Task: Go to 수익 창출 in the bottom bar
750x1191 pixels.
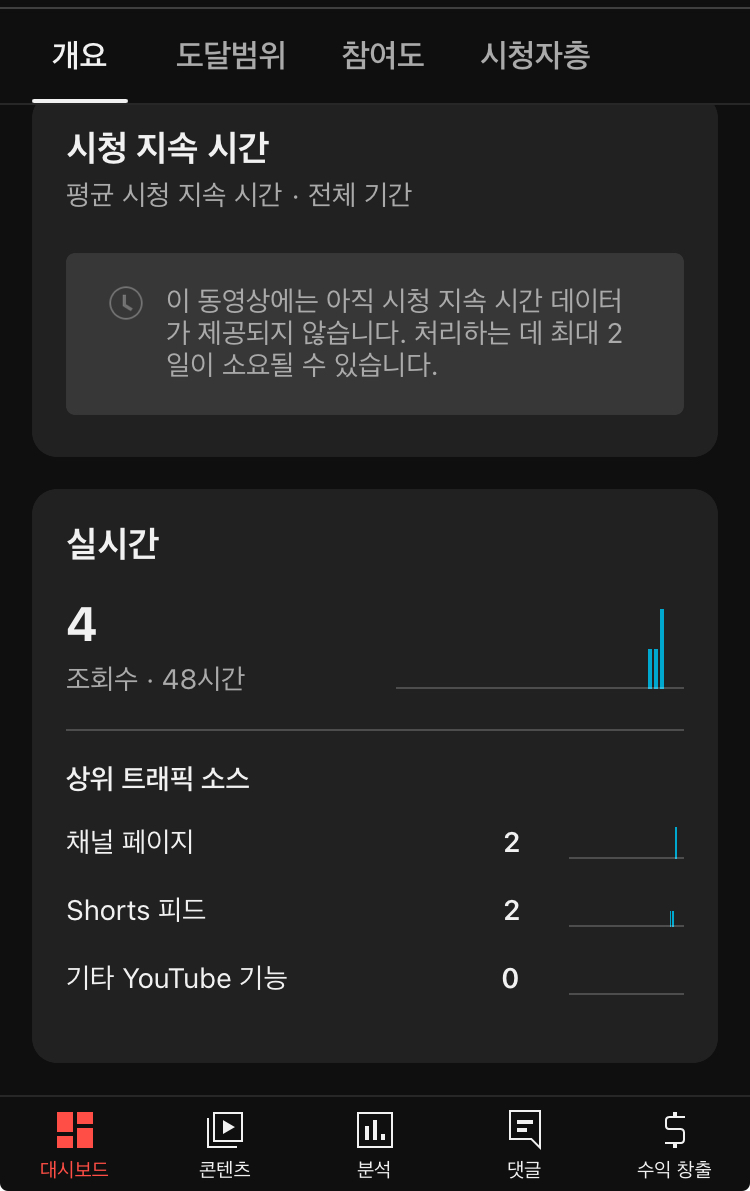Action: click(x=674, y=1144)
